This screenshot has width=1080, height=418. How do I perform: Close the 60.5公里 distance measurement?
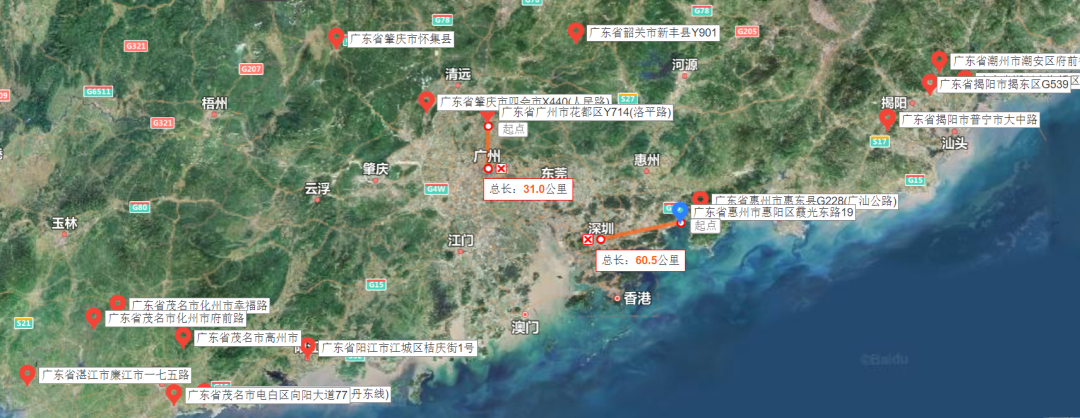[x=588, y=240]
